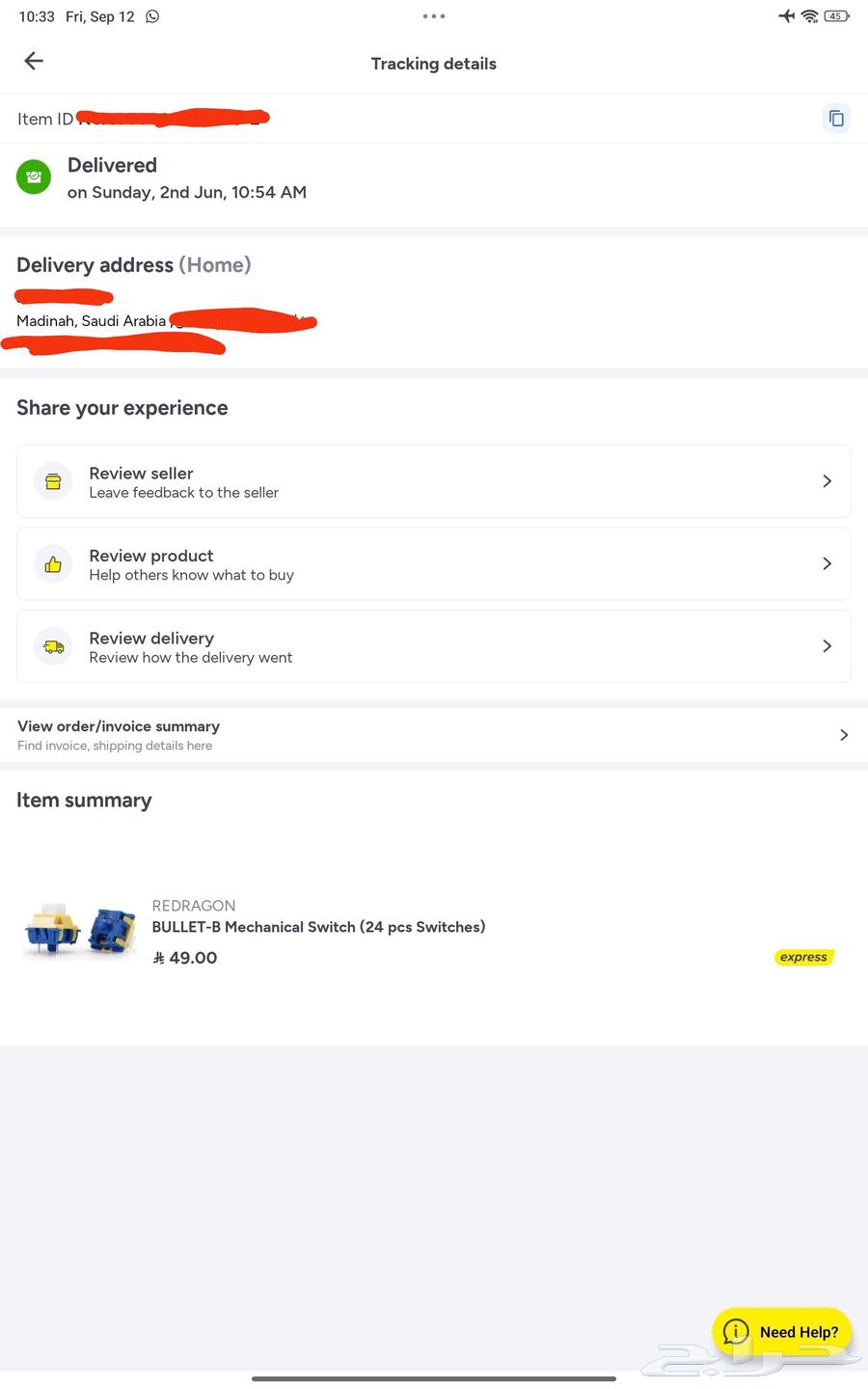This screenshot has width=868, height=1389.
Task: Open Review seller
Action: click(433, 481)
